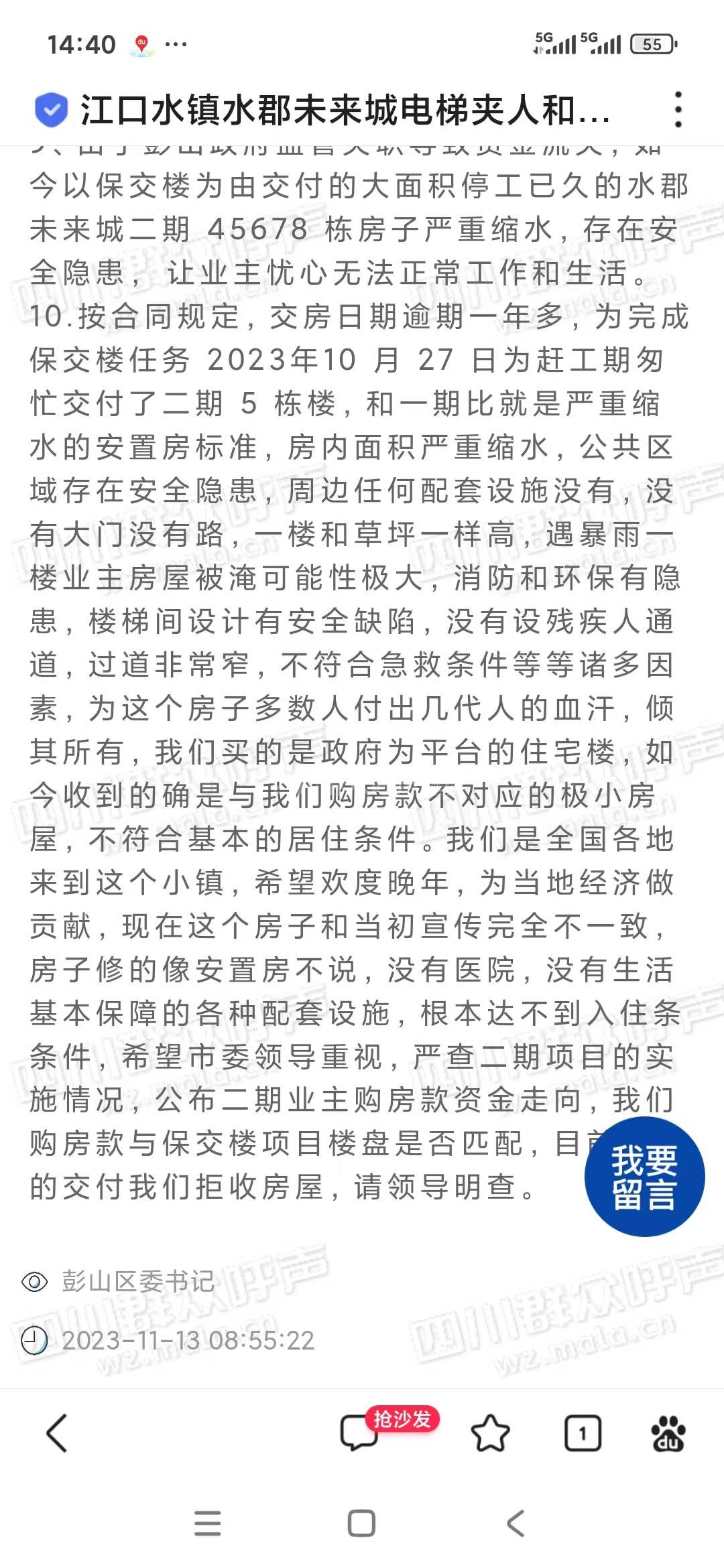Open recent apps from the system navigation bar
Viewport: 724px width, 1568px height.
click(208, 1523)
